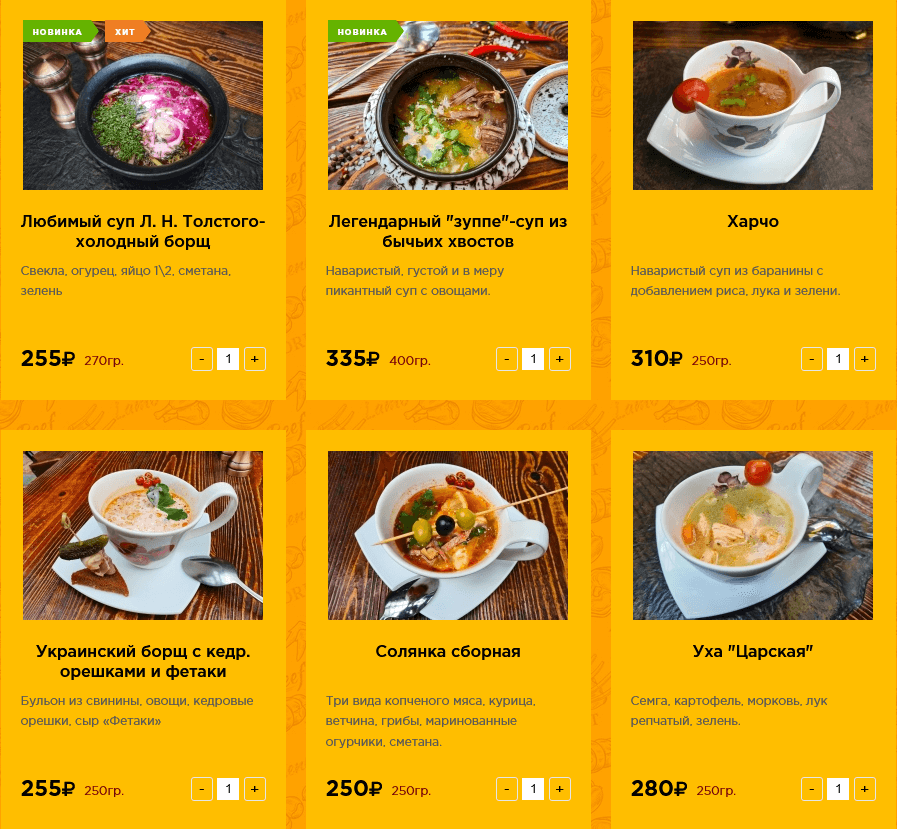View the Уха "Царская" dish photo

click(x=752, y=535)
